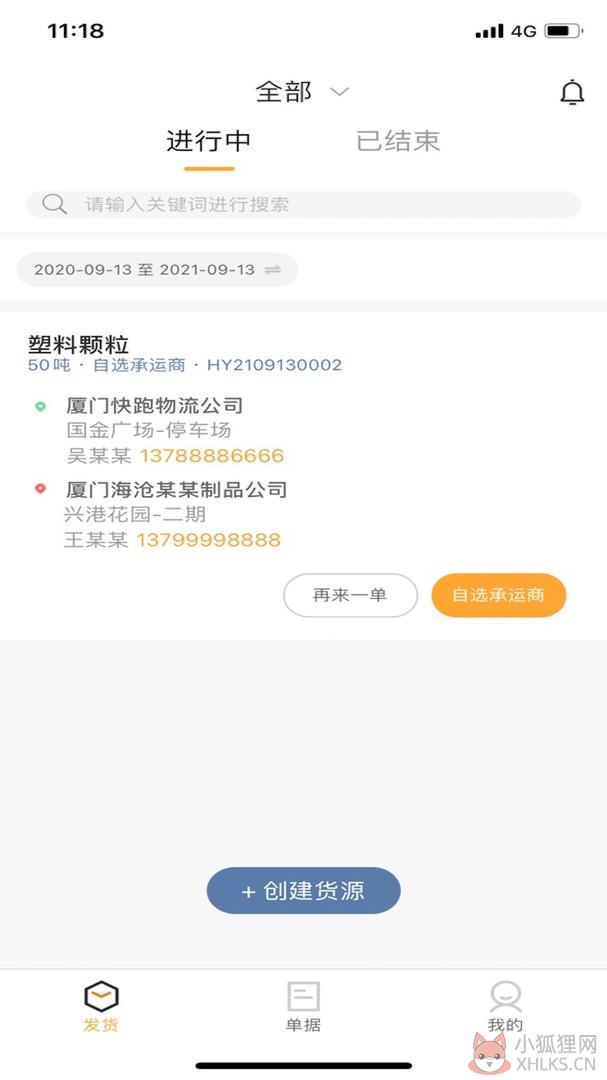Create a new cargo source with 创建货源
The image size is (607, 1080).
(303, 891)
